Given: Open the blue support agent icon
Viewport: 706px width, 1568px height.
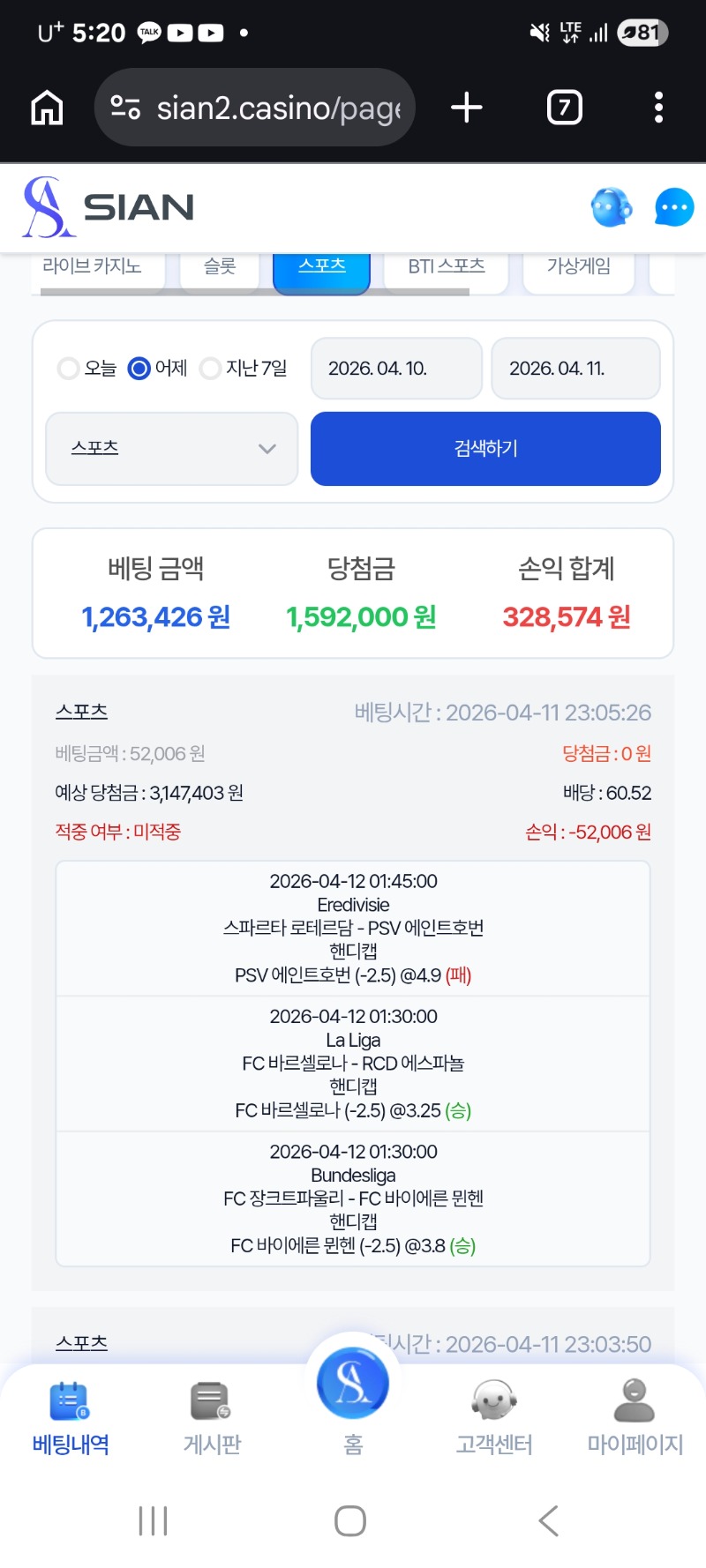Looking at the screenshot, I should coord(611,208).
